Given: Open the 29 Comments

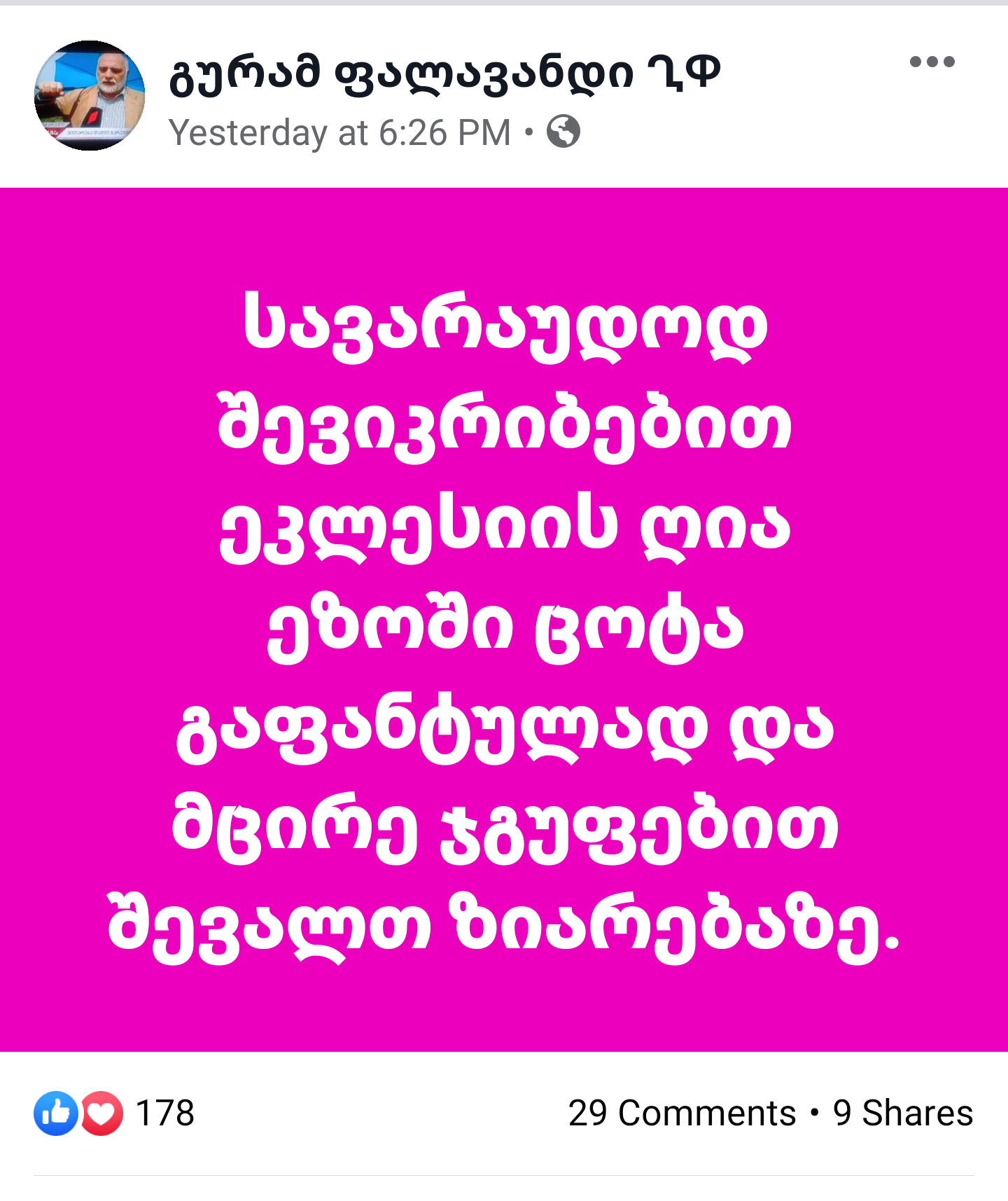Looking at the screenshot, I should pyautogui.click(x=682, y=1113).
